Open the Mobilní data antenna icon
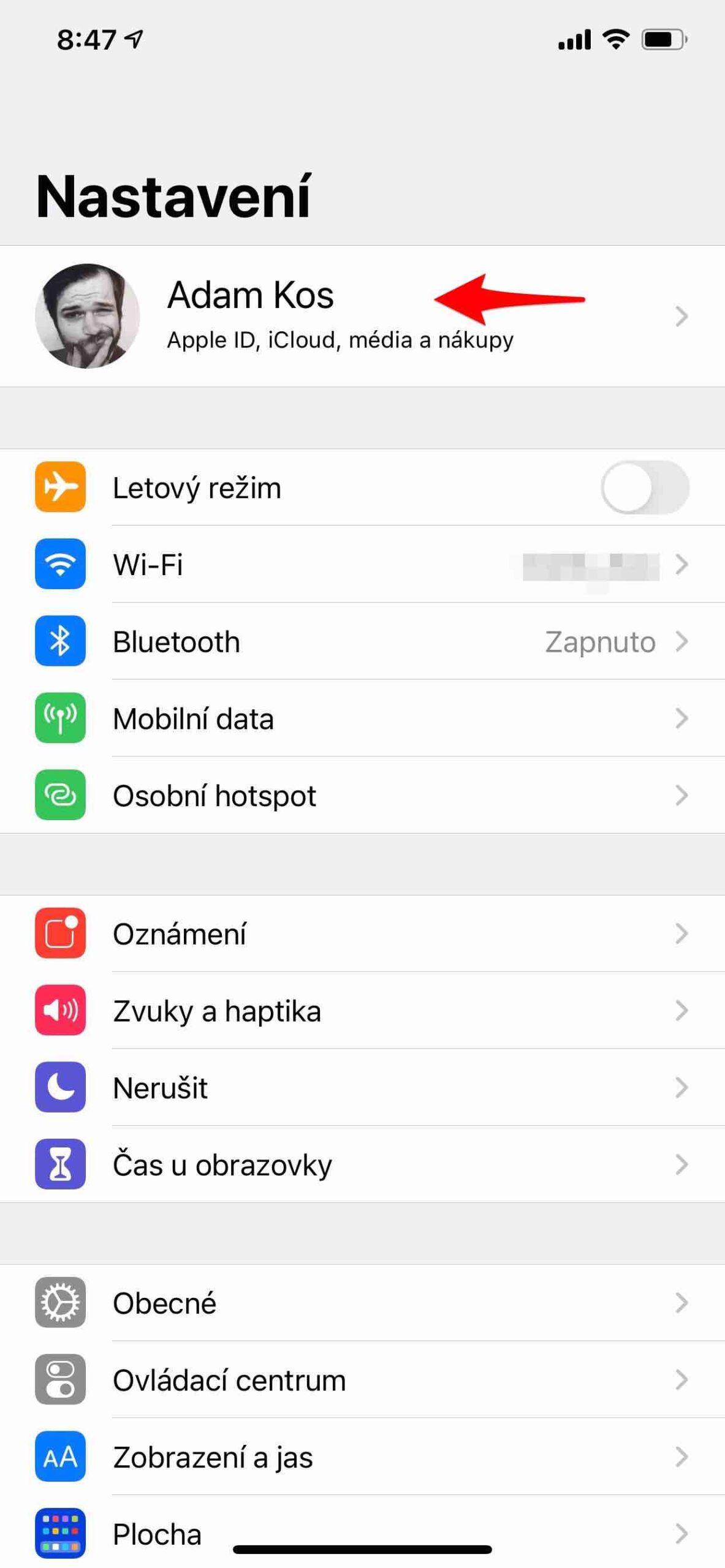Image resolution: width=725 pixels, height=1568 pixels. 60,718
